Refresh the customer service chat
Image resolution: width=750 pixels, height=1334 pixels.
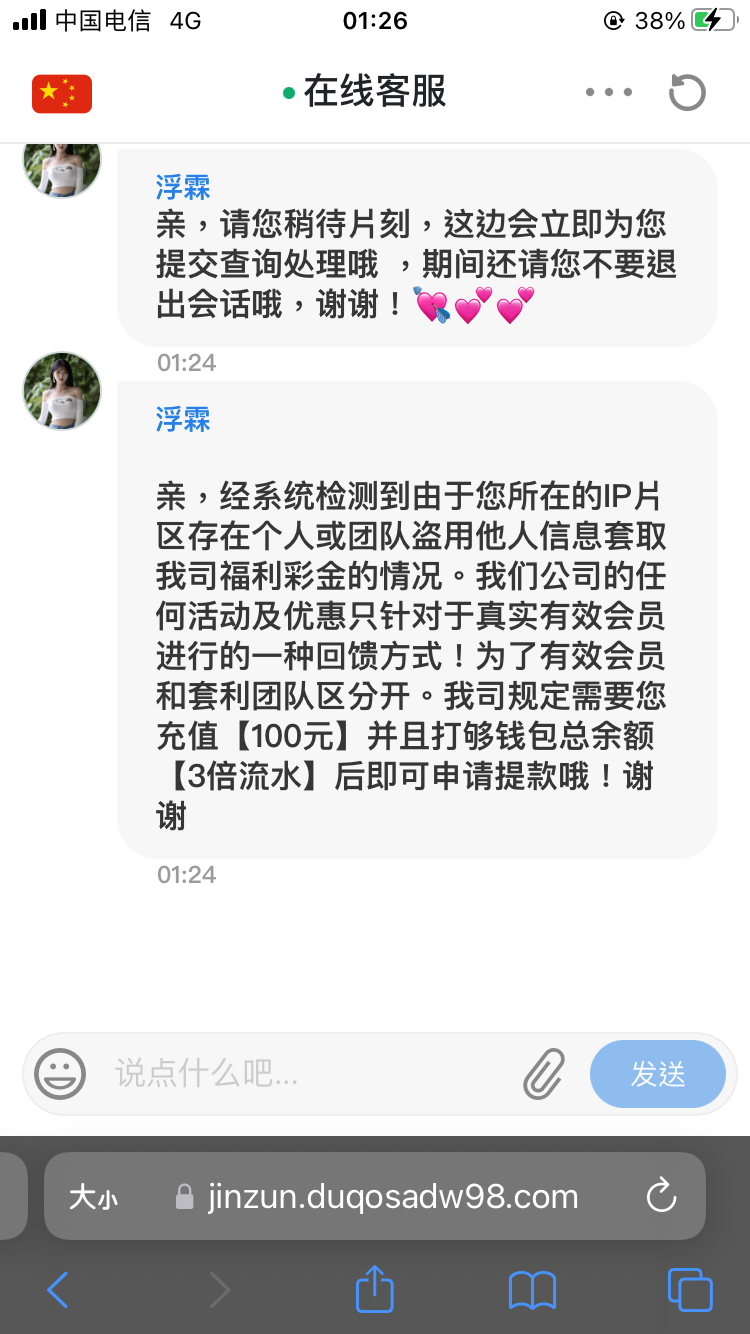point(687,92)
